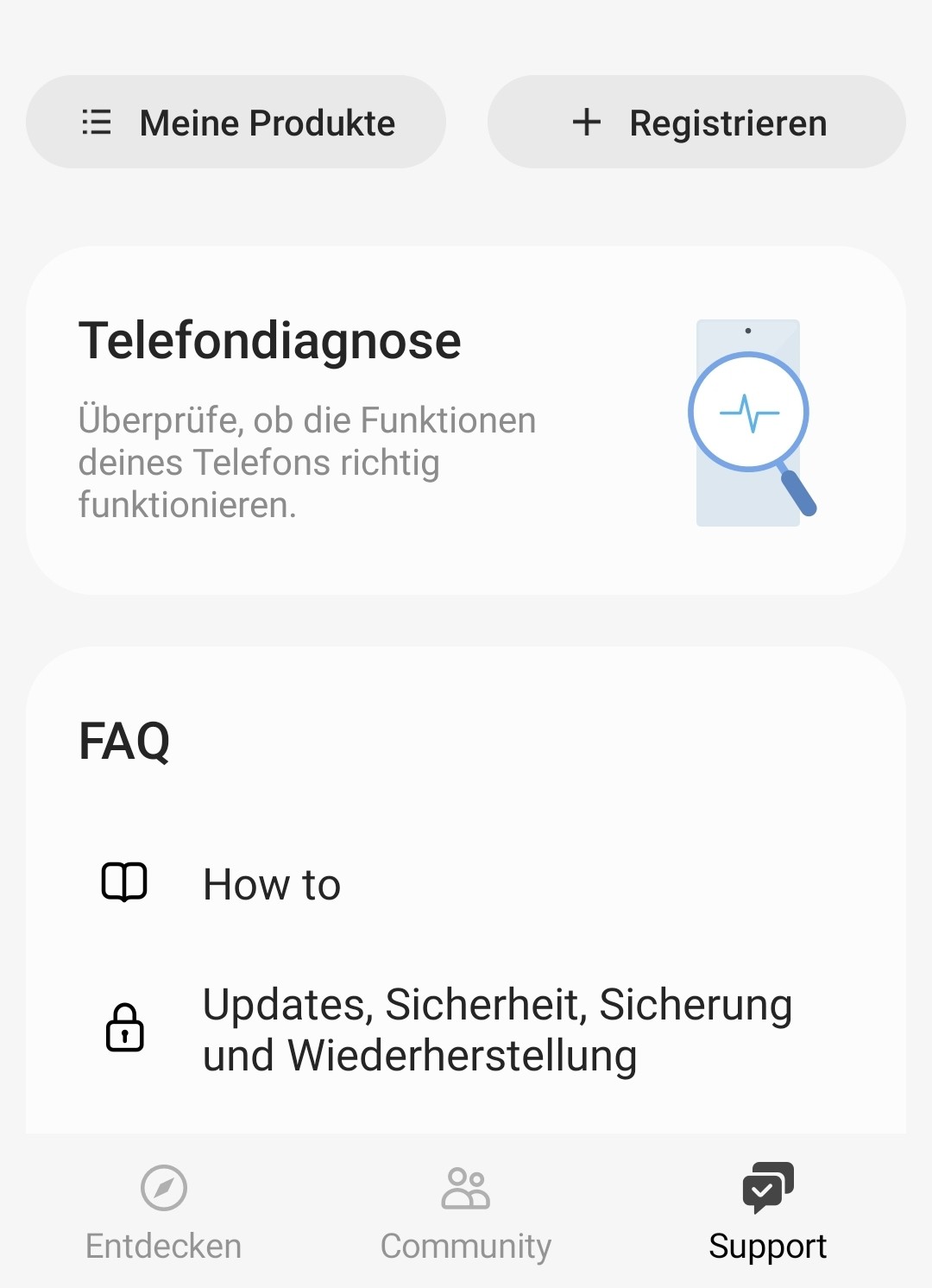Open the How to FAQ
Image resolution: width=932 pixels, height=1288 pixels.
pos(272,884)
